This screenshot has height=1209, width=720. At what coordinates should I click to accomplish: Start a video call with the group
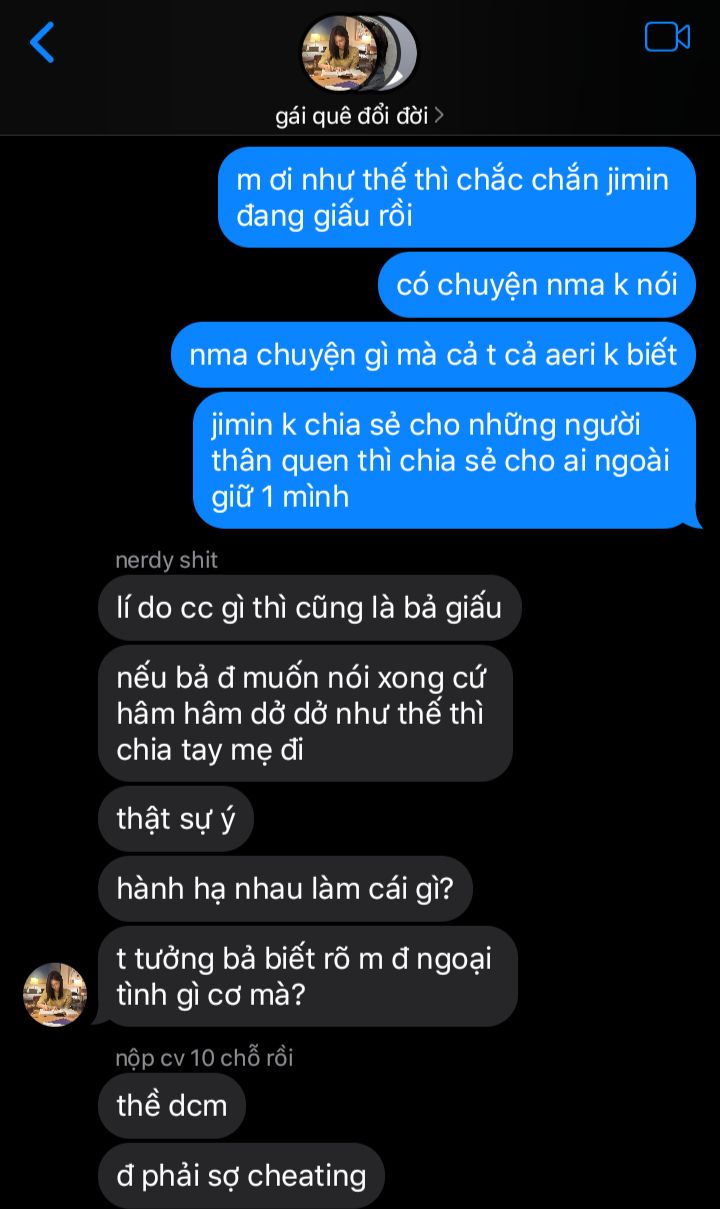667,37
